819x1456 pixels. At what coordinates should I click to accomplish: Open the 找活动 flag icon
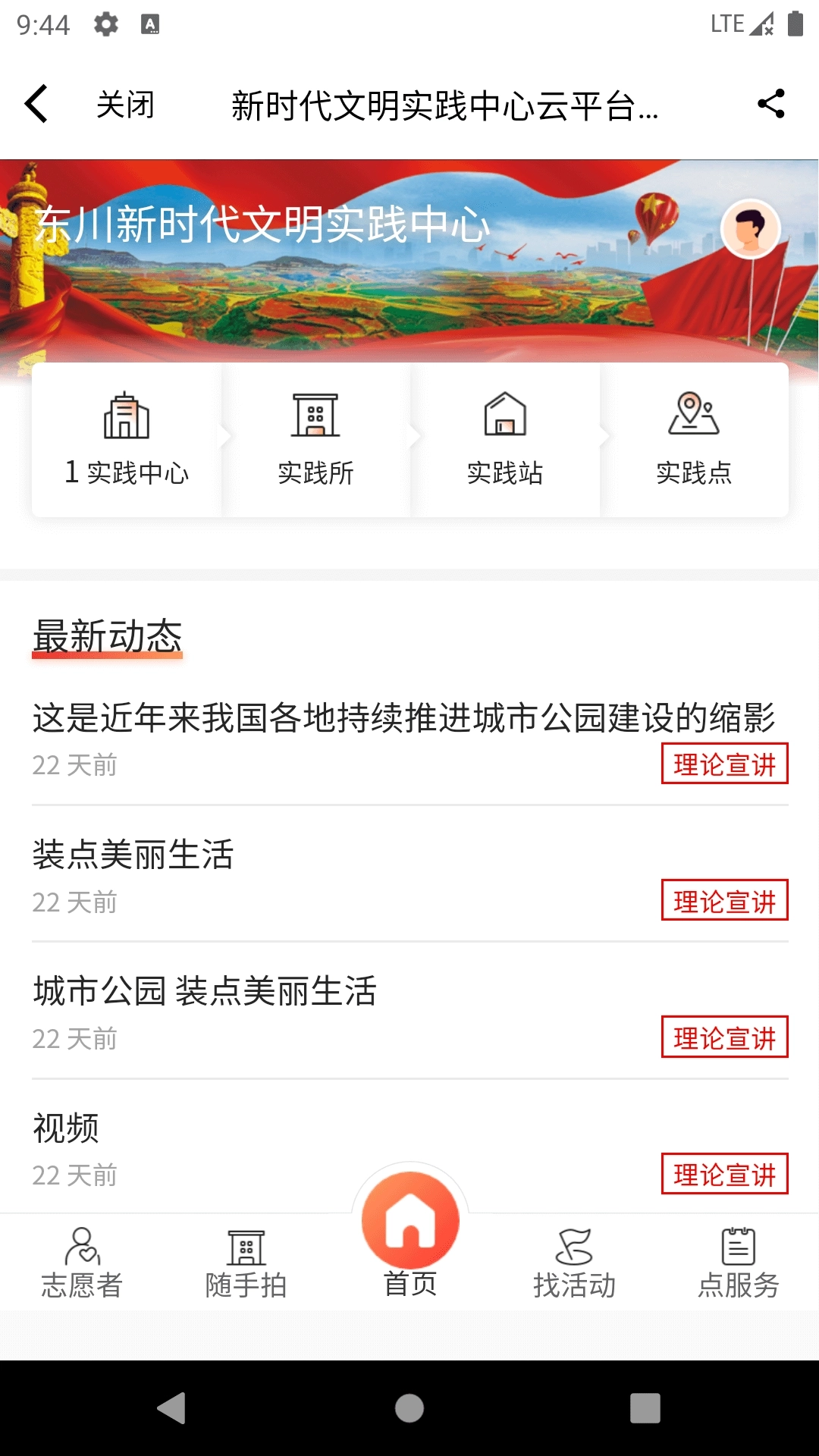pyautogui.click(x=573, y=1244)
